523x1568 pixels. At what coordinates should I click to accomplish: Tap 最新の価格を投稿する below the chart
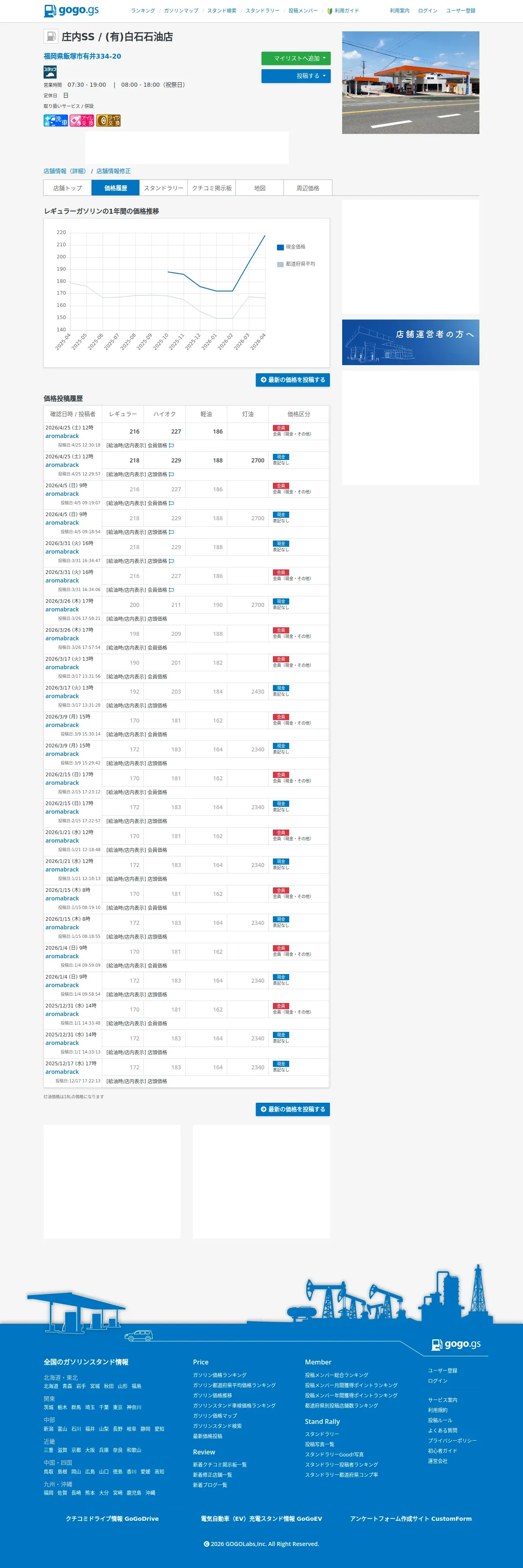293,380
